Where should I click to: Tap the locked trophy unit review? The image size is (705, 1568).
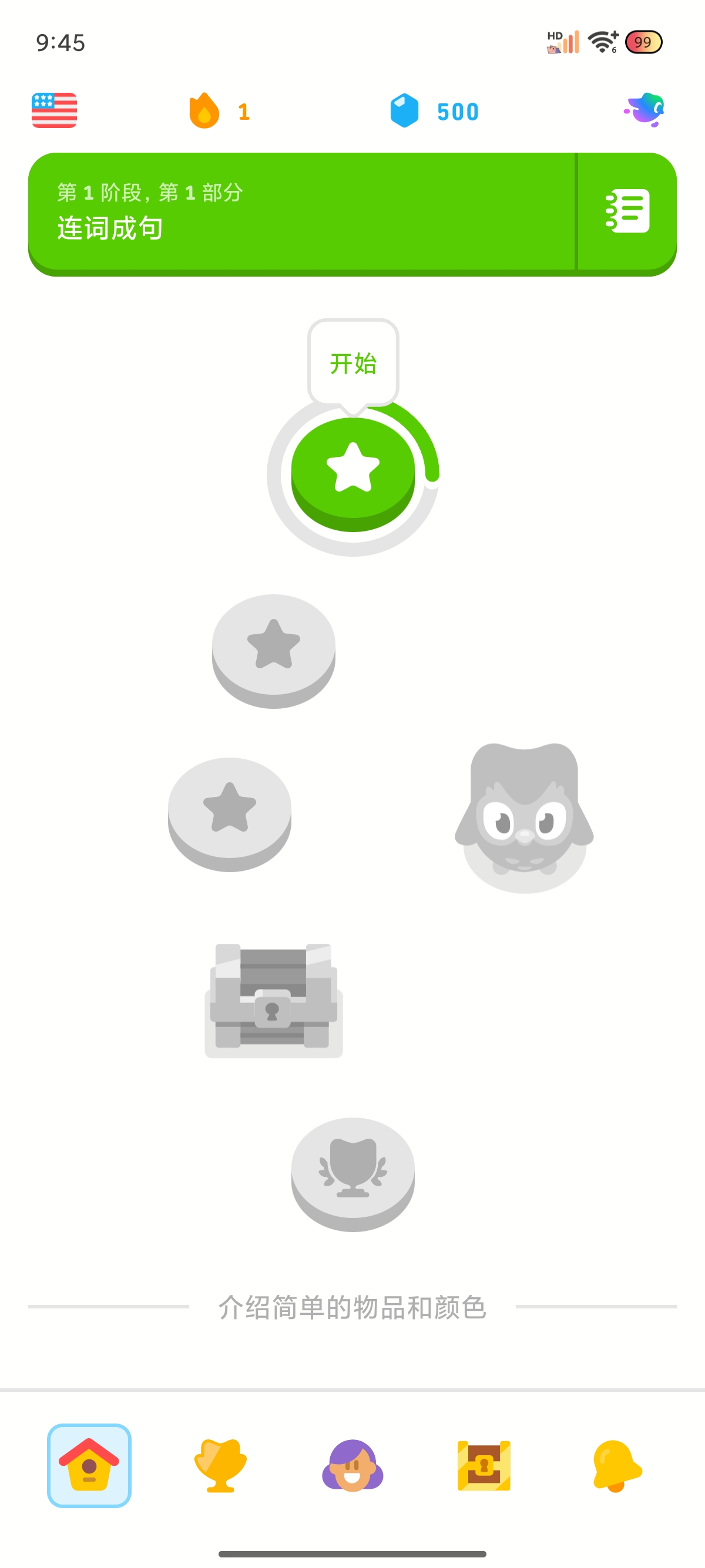352,1171
